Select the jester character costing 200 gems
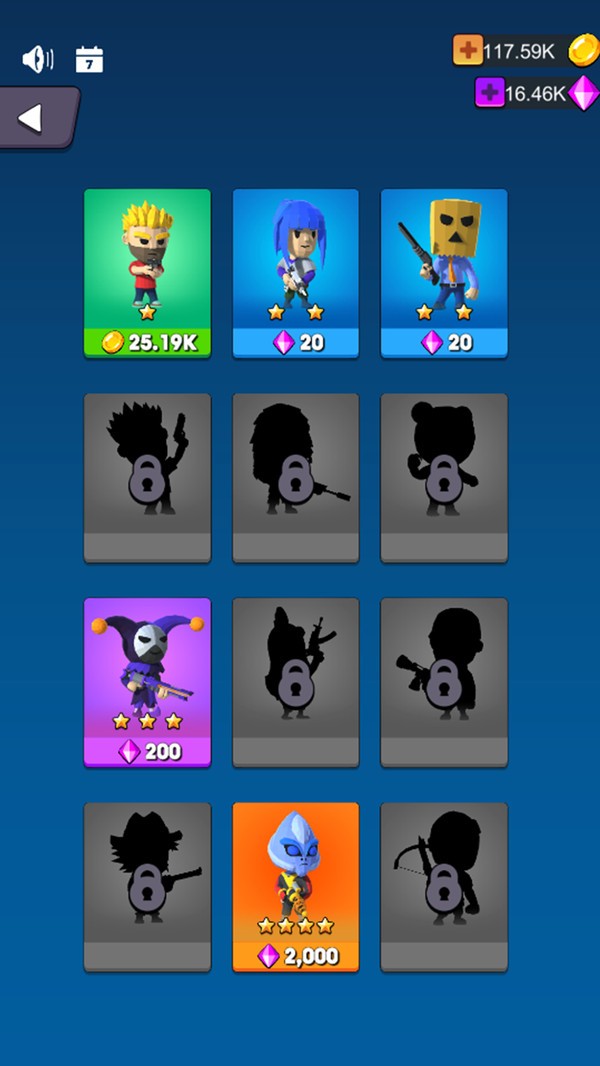The width and height of the screenshot is (600, 1066). 147,682
